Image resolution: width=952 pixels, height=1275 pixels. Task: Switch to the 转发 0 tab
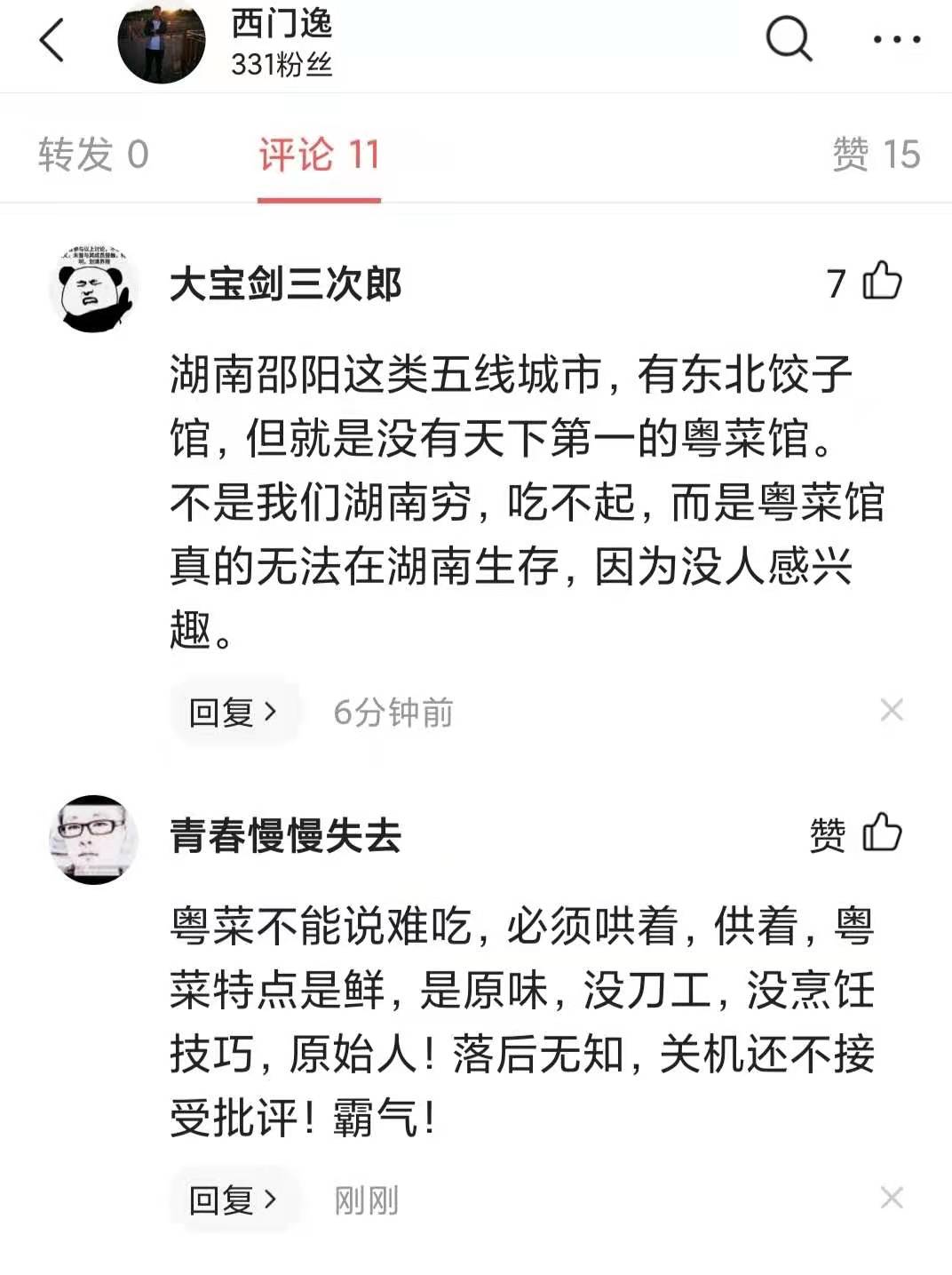[93, 155]
